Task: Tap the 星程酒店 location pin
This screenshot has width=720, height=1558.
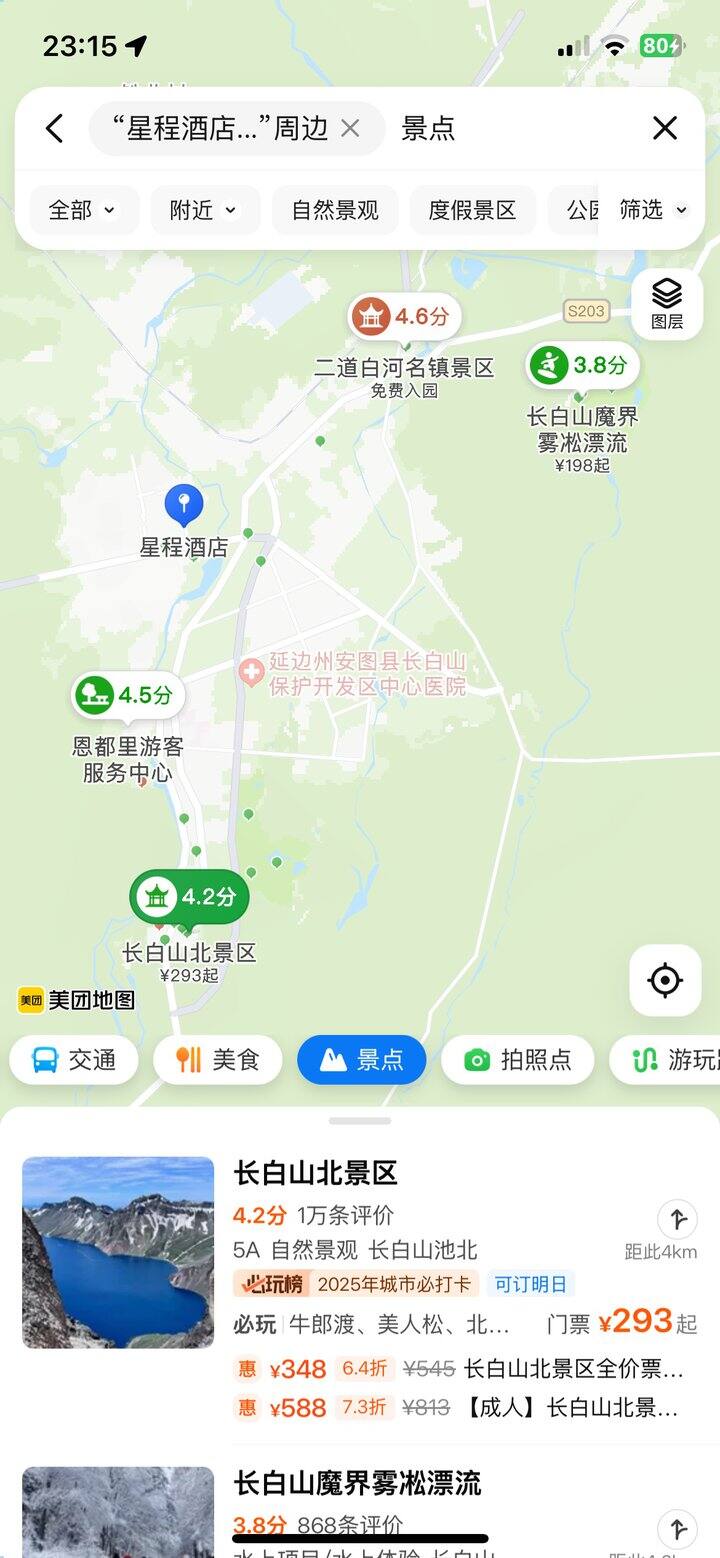Action: coord(184,506)
